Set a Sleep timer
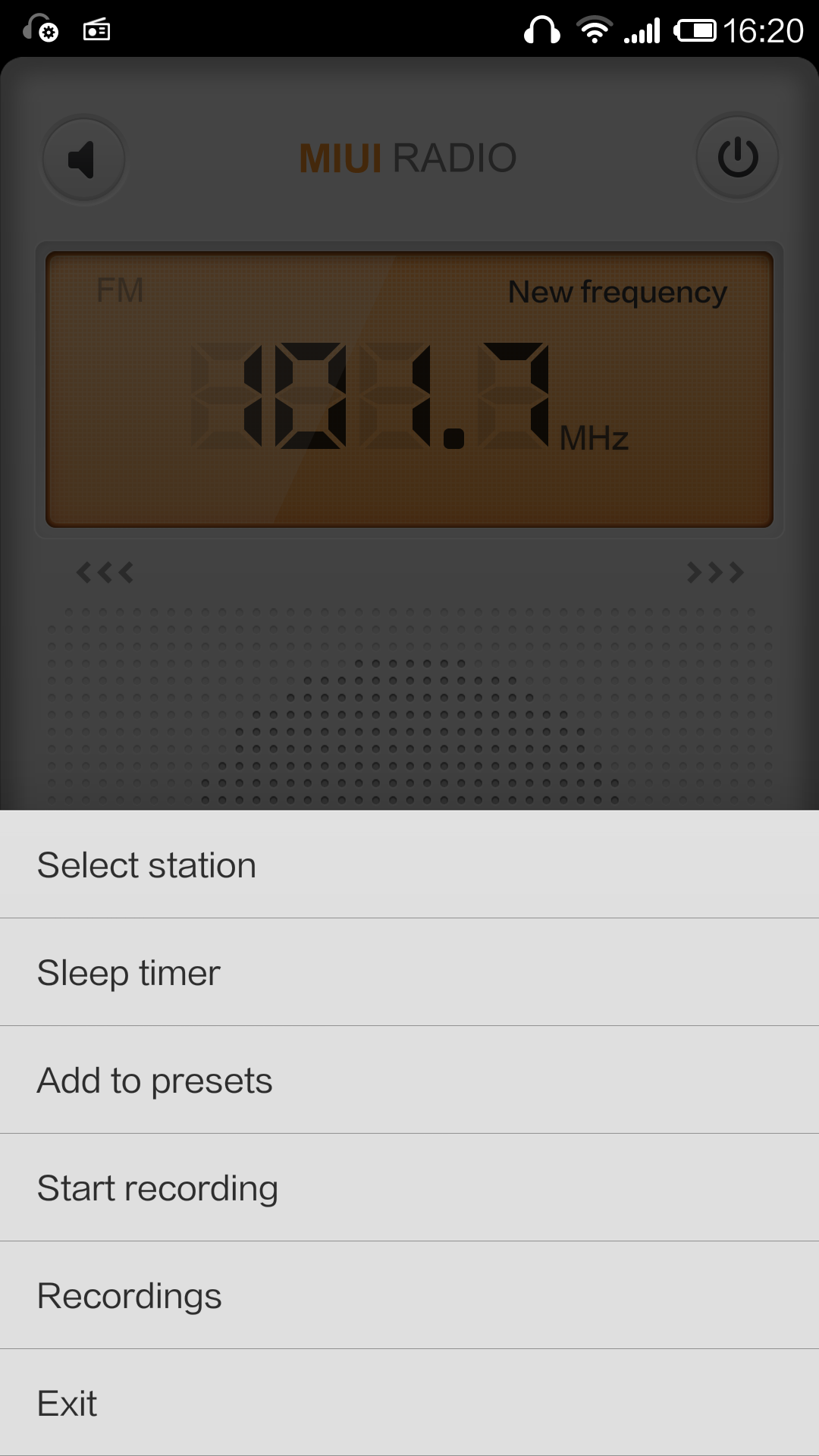 pos(409,972)
